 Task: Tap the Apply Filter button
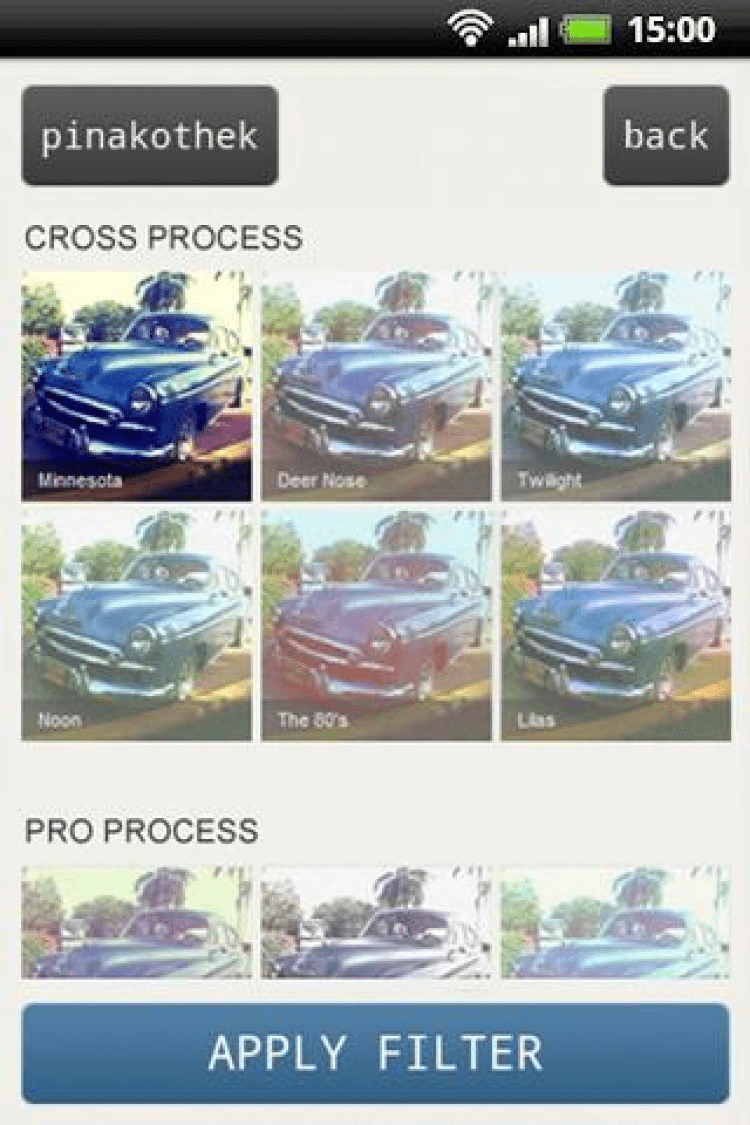tap(376, 1053)
